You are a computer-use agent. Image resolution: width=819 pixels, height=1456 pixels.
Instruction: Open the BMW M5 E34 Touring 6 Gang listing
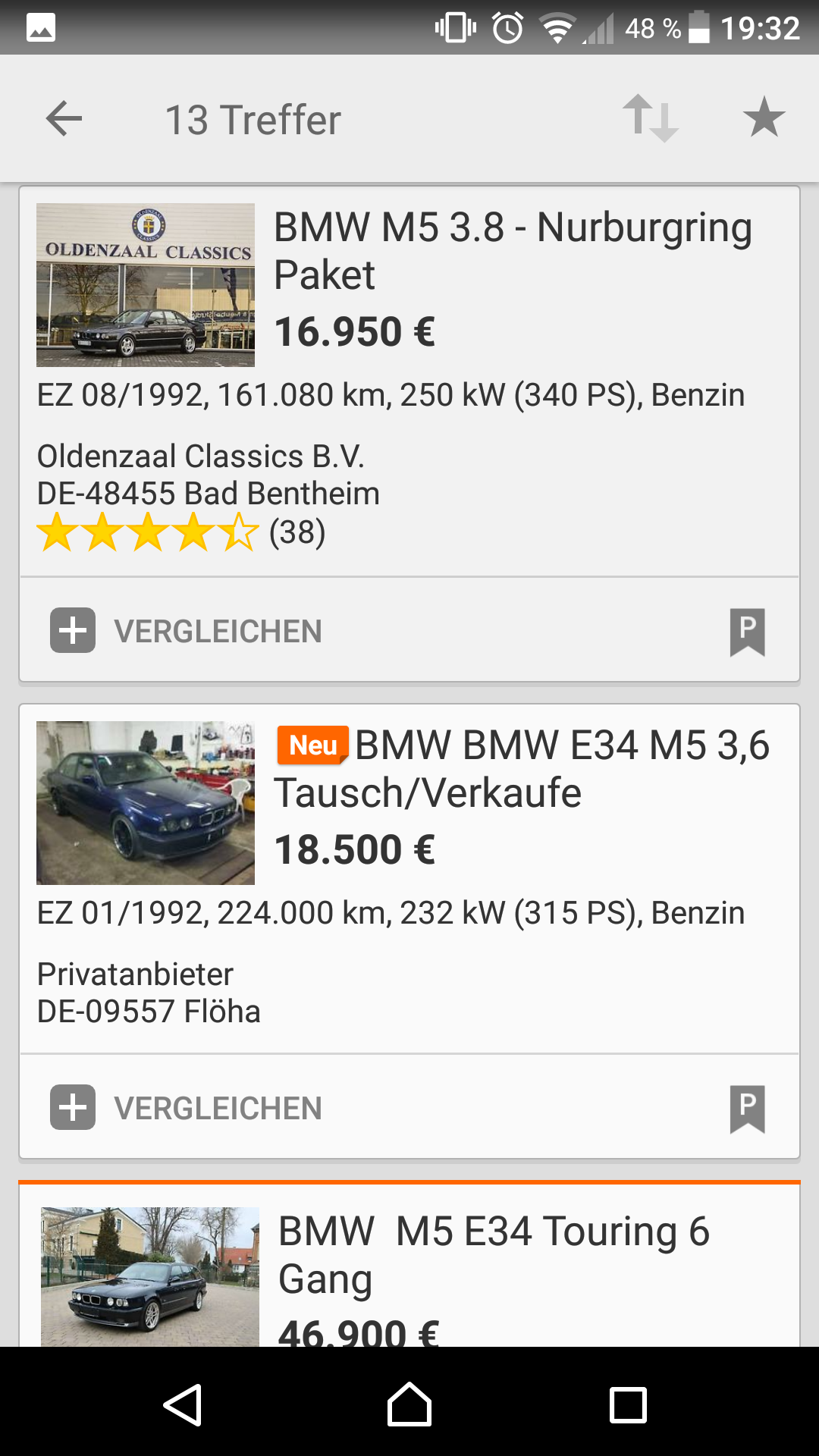tap(493, 1255)
